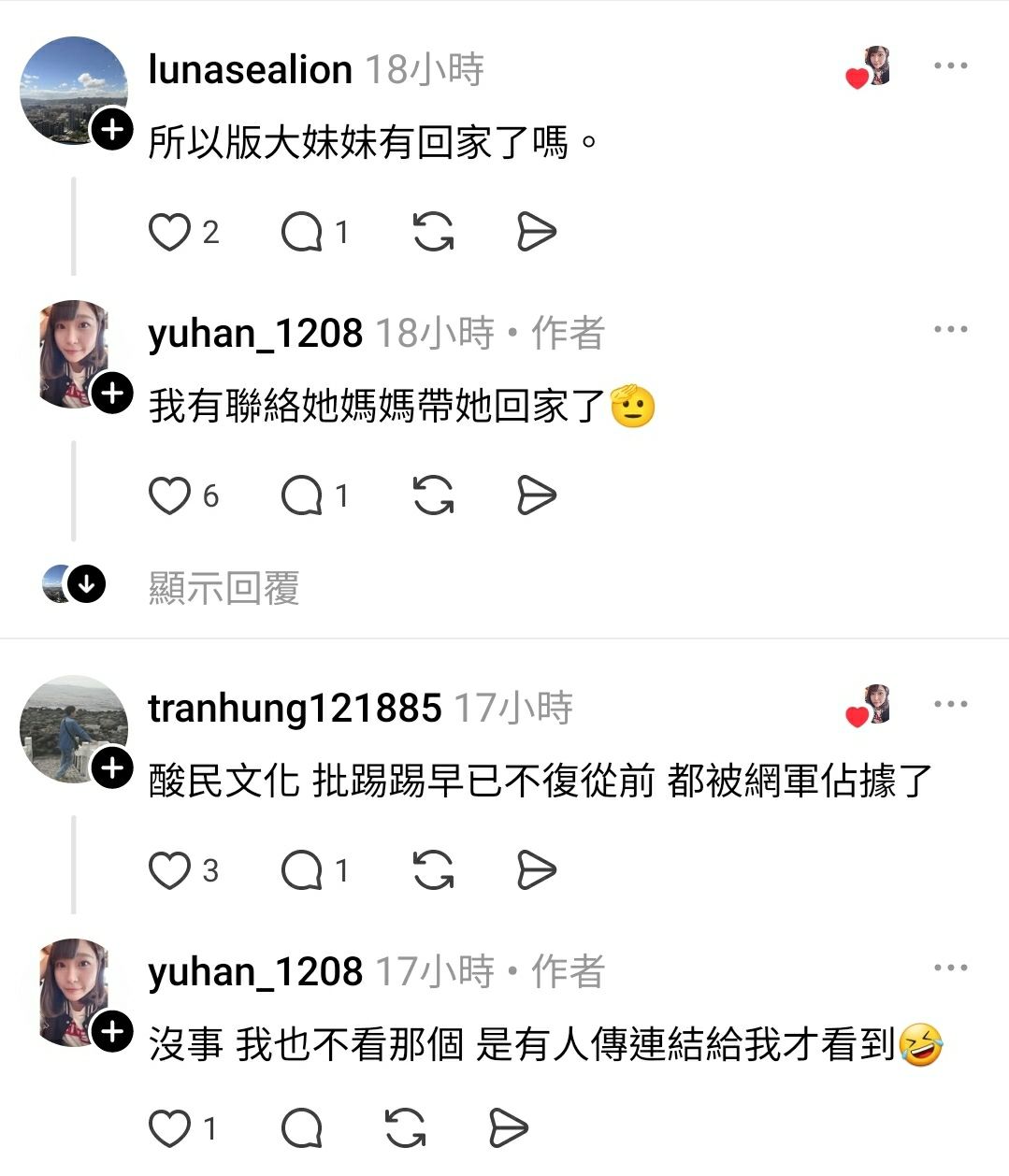
Task: Share yuhan_1208's 17小時 reply
Action: pyautogui.click(x=510, y=1128)
